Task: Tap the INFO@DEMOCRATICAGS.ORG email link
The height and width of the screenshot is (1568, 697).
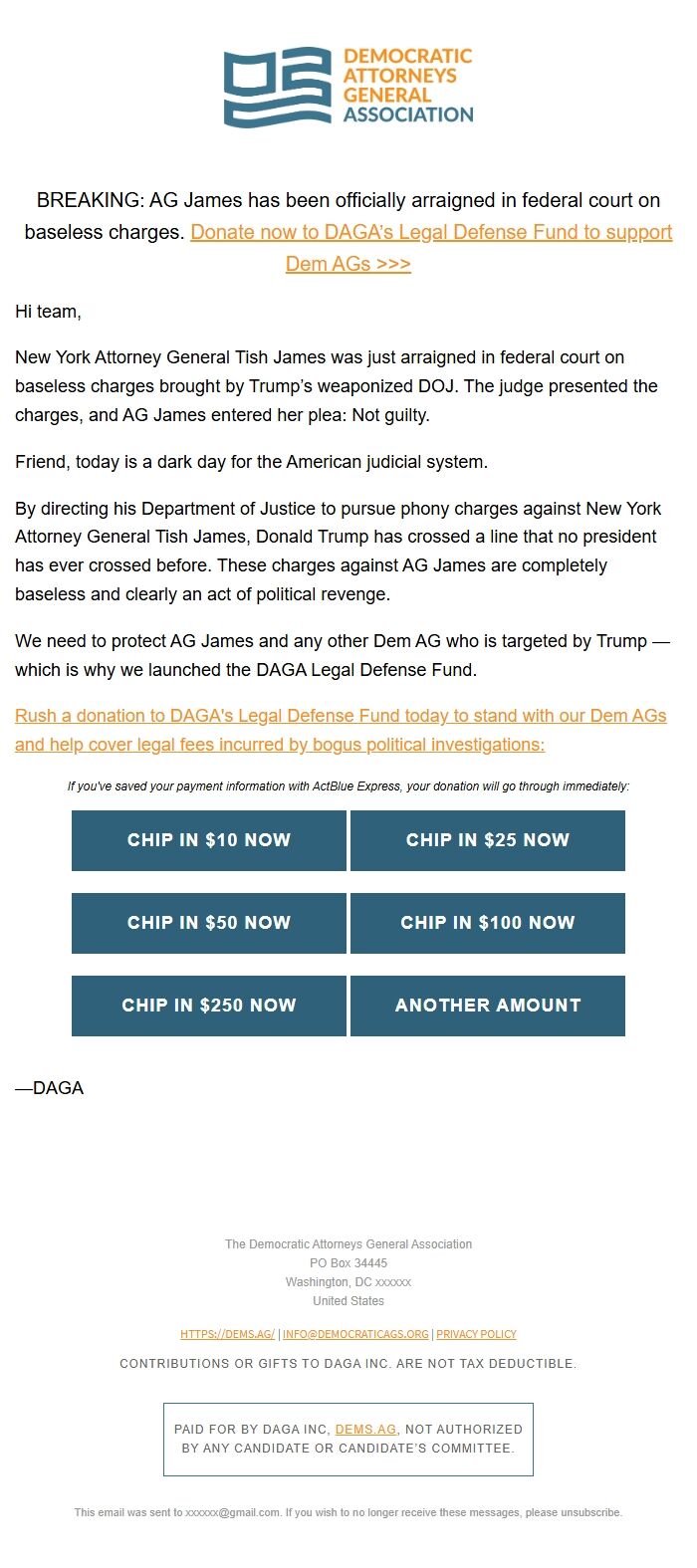Action: pos(355,1334)
